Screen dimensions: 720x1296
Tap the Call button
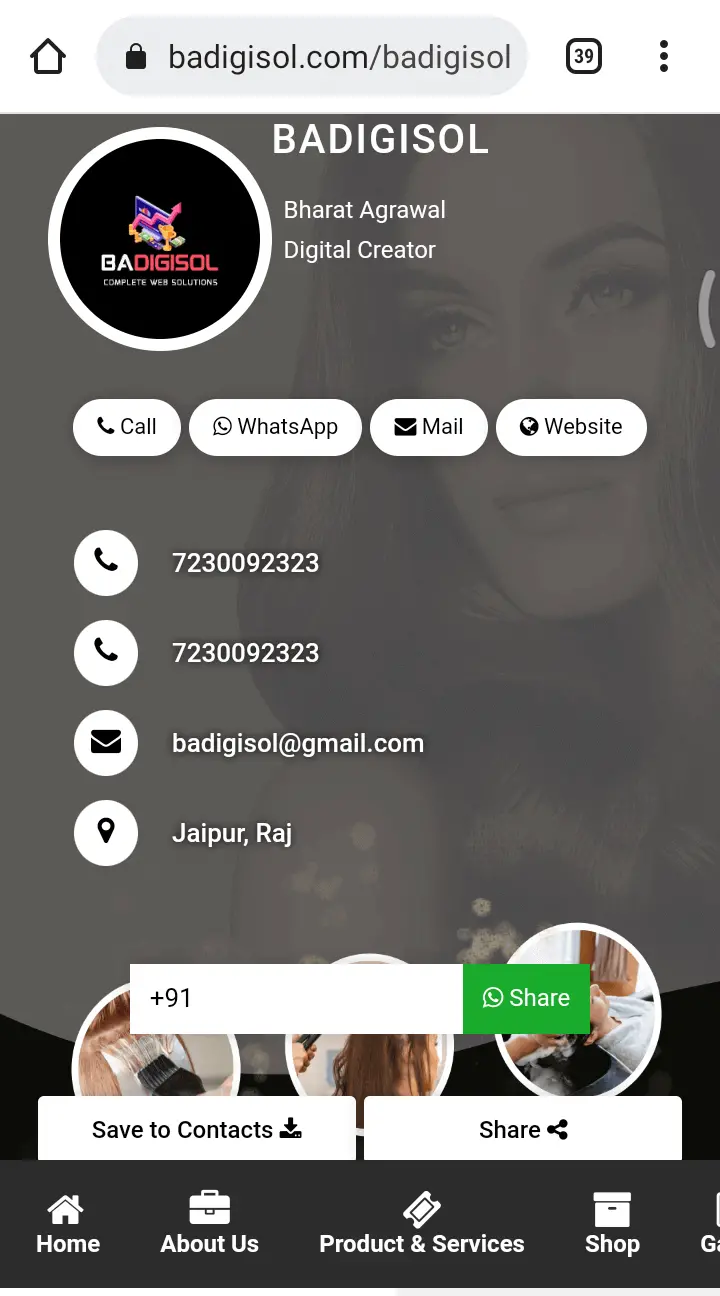tap(127, 427)
